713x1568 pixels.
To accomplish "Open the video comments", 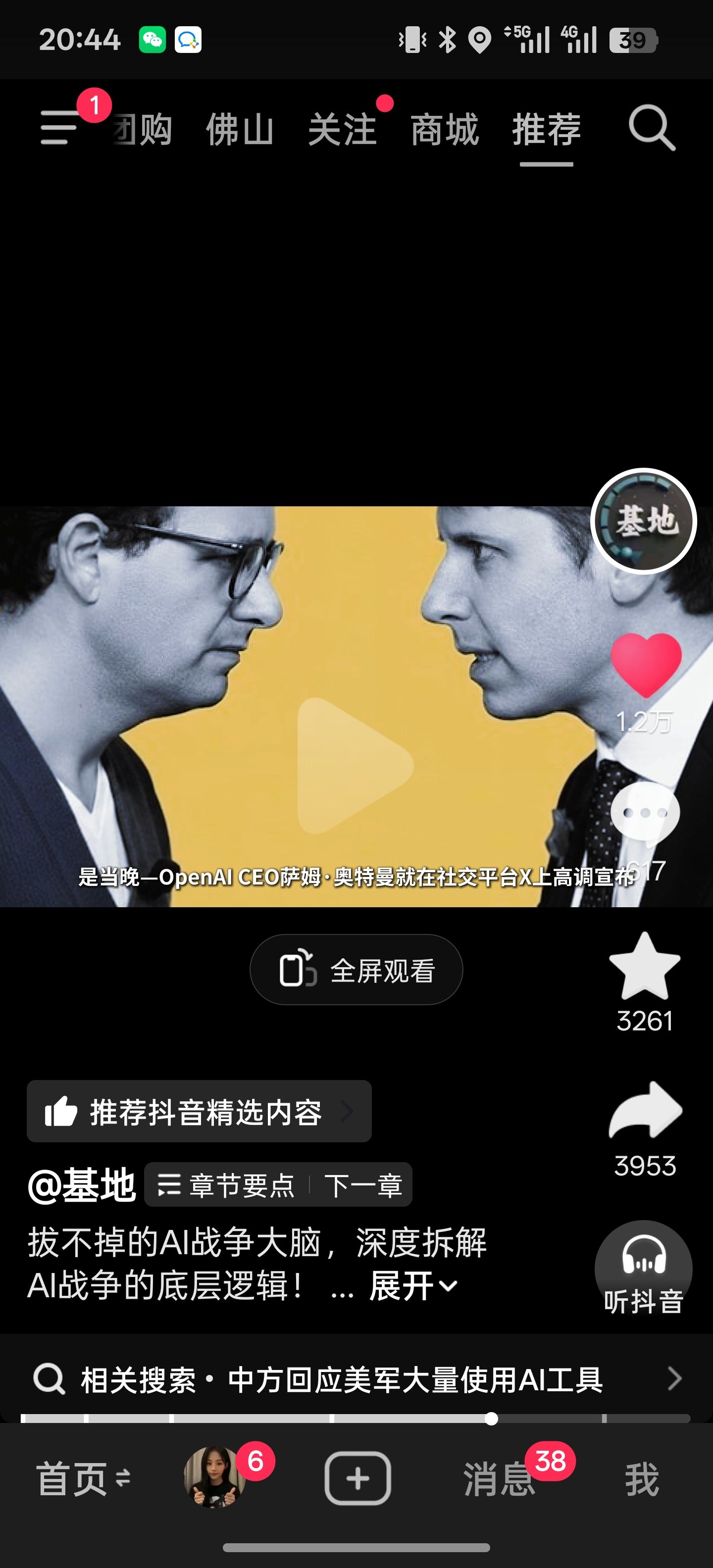I will [x=645, y=814].
